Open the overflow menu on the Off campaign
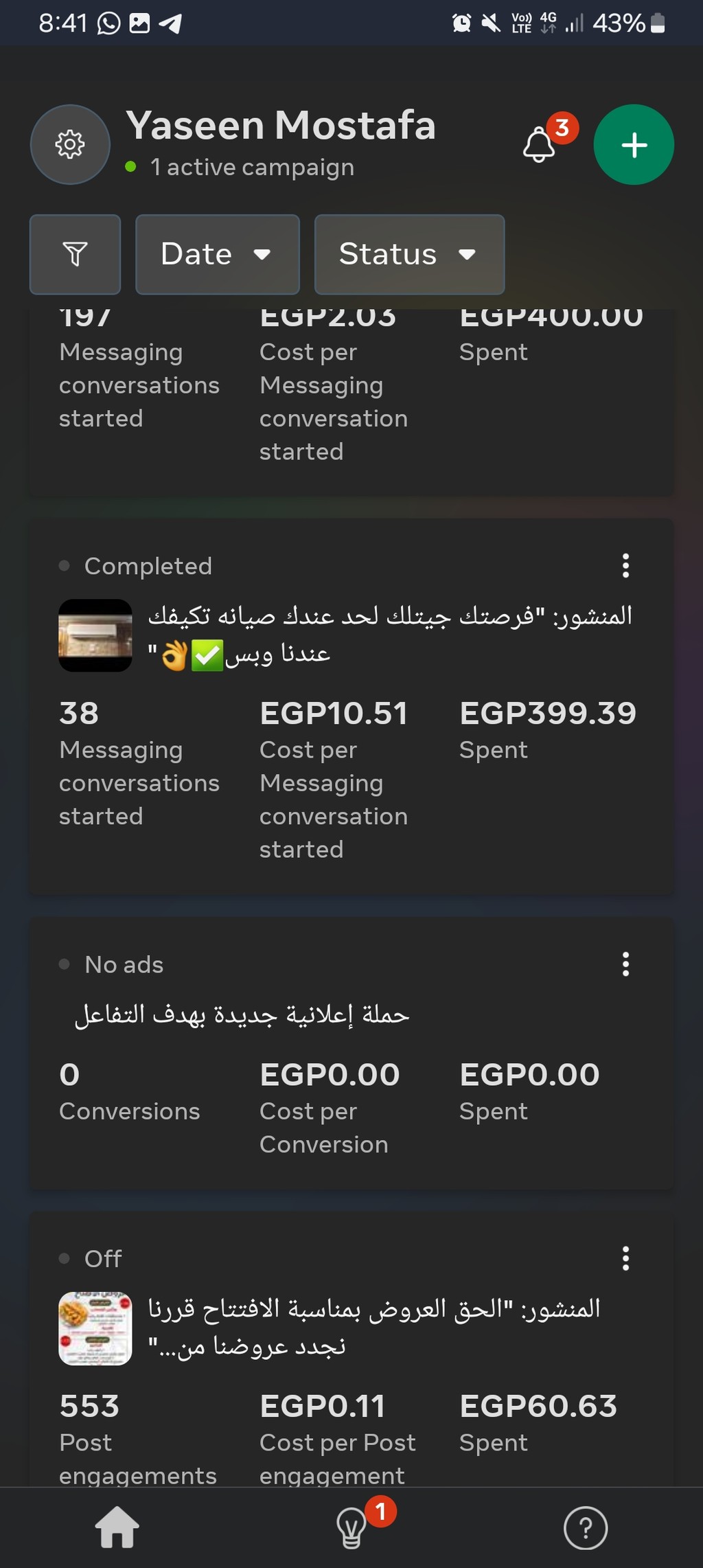Viewport: 703px width, 1568px height. (x=625, y=1258)
